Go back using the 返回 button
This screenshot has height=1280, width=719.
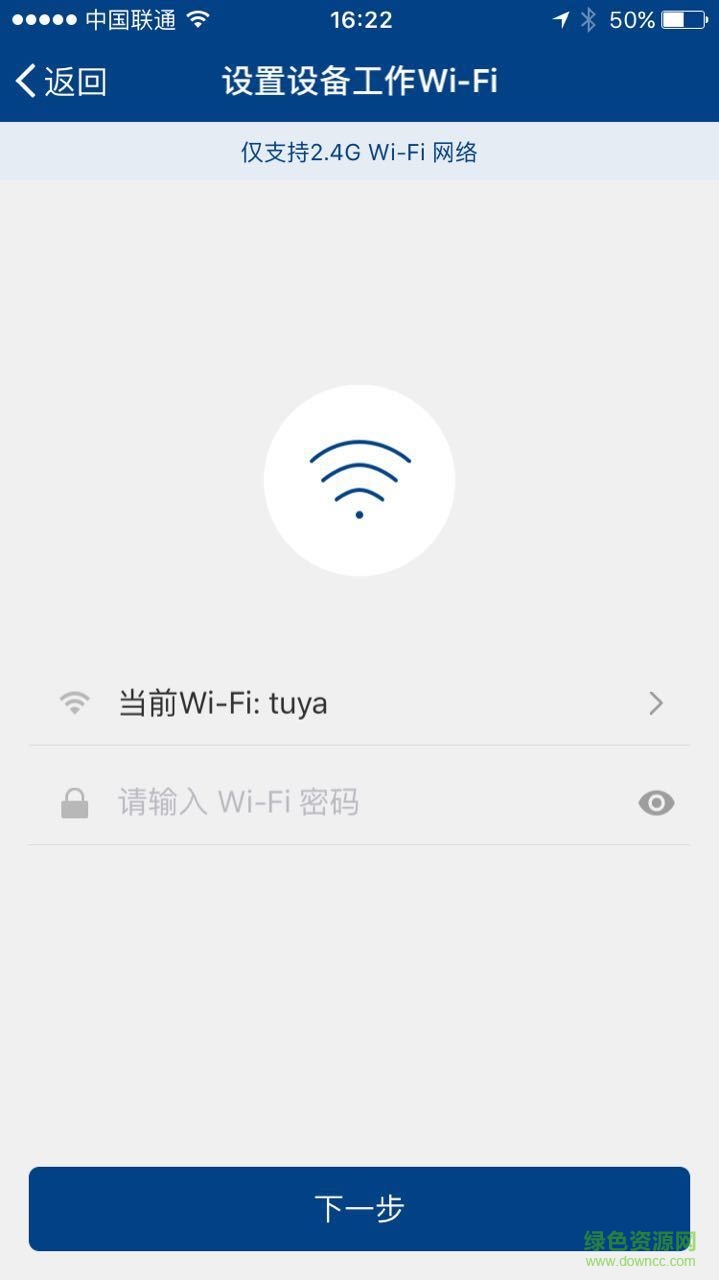(x=61, y=82)
